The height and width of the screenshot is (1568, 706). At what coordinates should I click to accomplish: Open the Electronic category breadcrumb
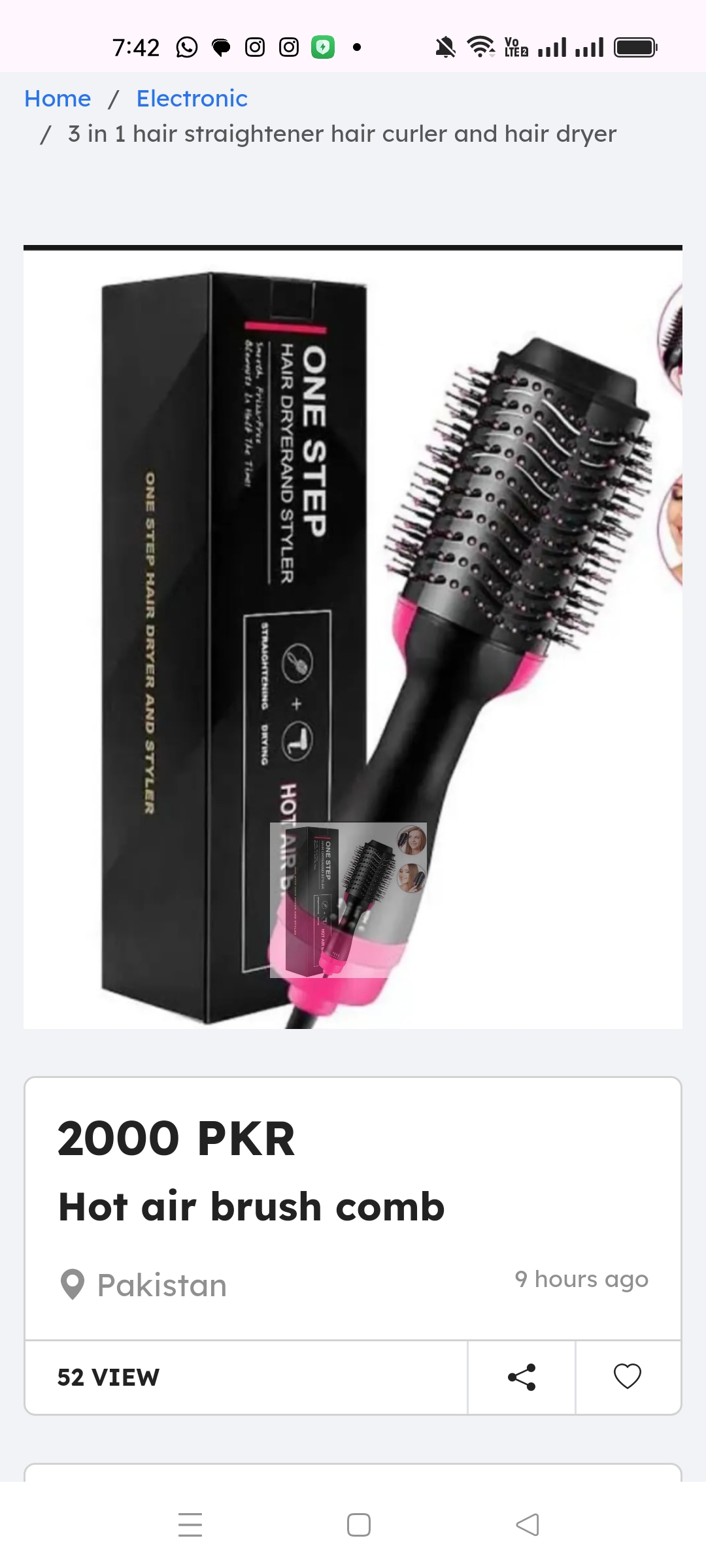[x=192, y=99]
